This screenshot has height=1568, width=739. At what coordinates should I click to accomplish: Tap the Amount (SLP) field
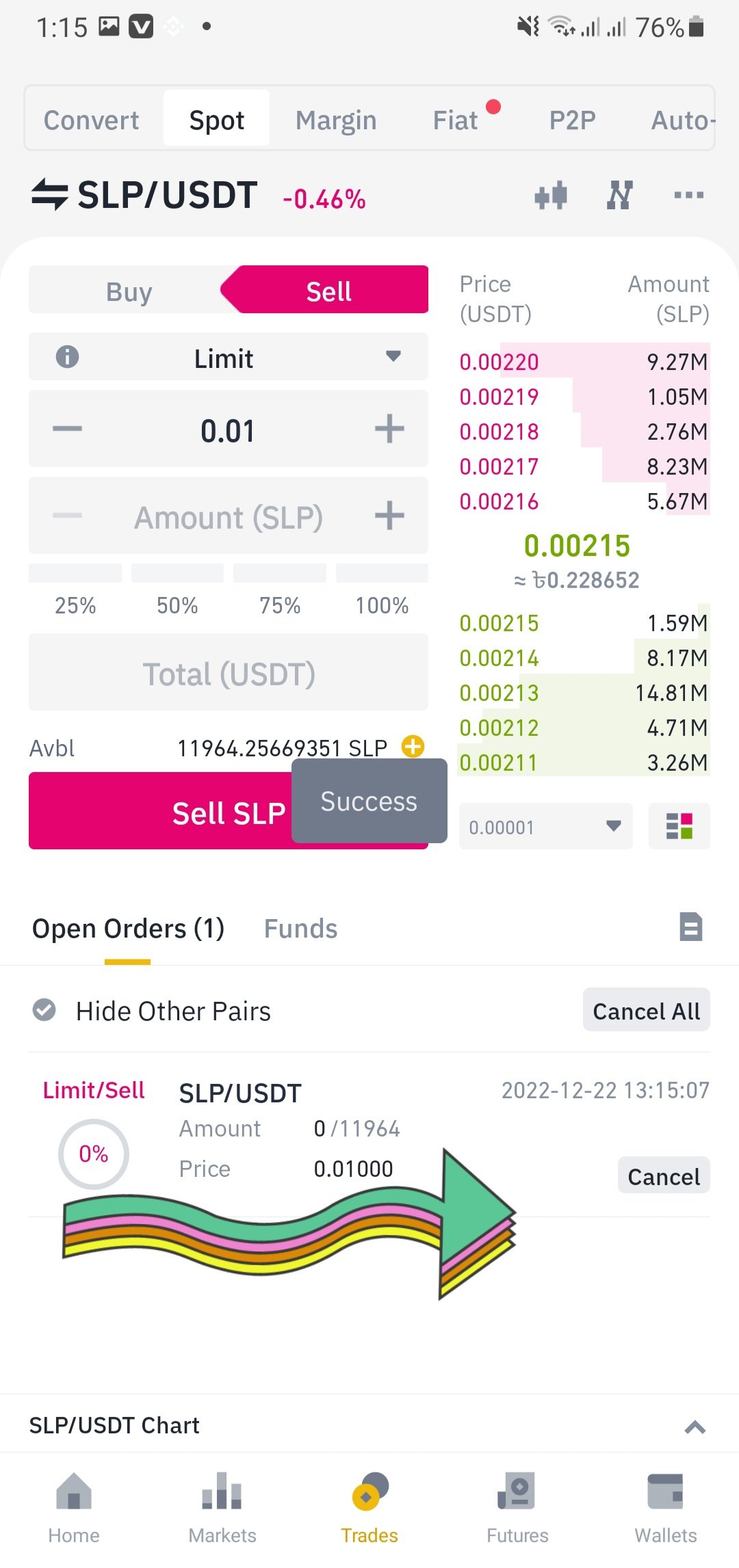(x=229, y=516)
